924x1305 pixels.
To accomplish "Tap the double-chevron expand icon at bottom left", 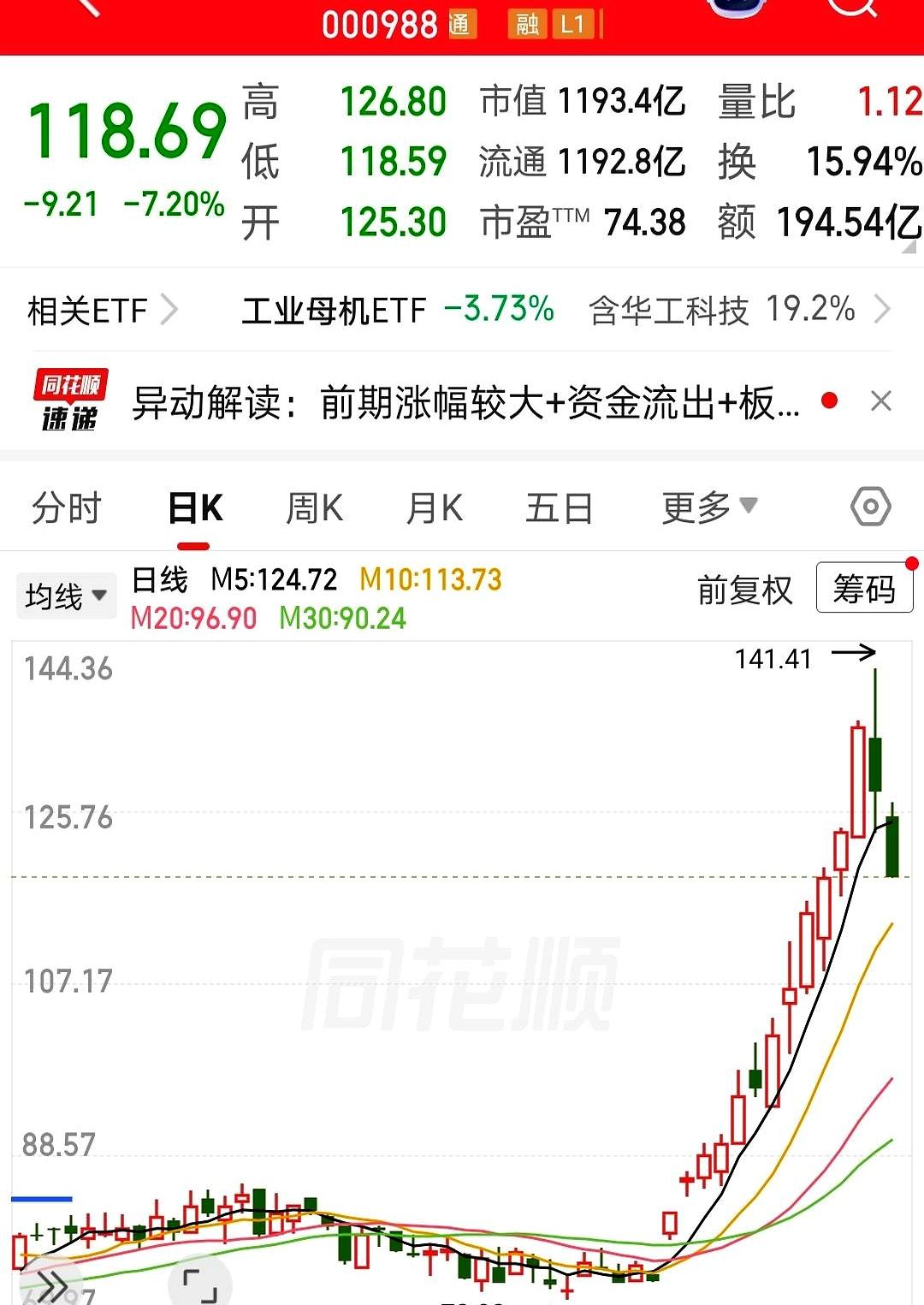I will click(51, 1285).
